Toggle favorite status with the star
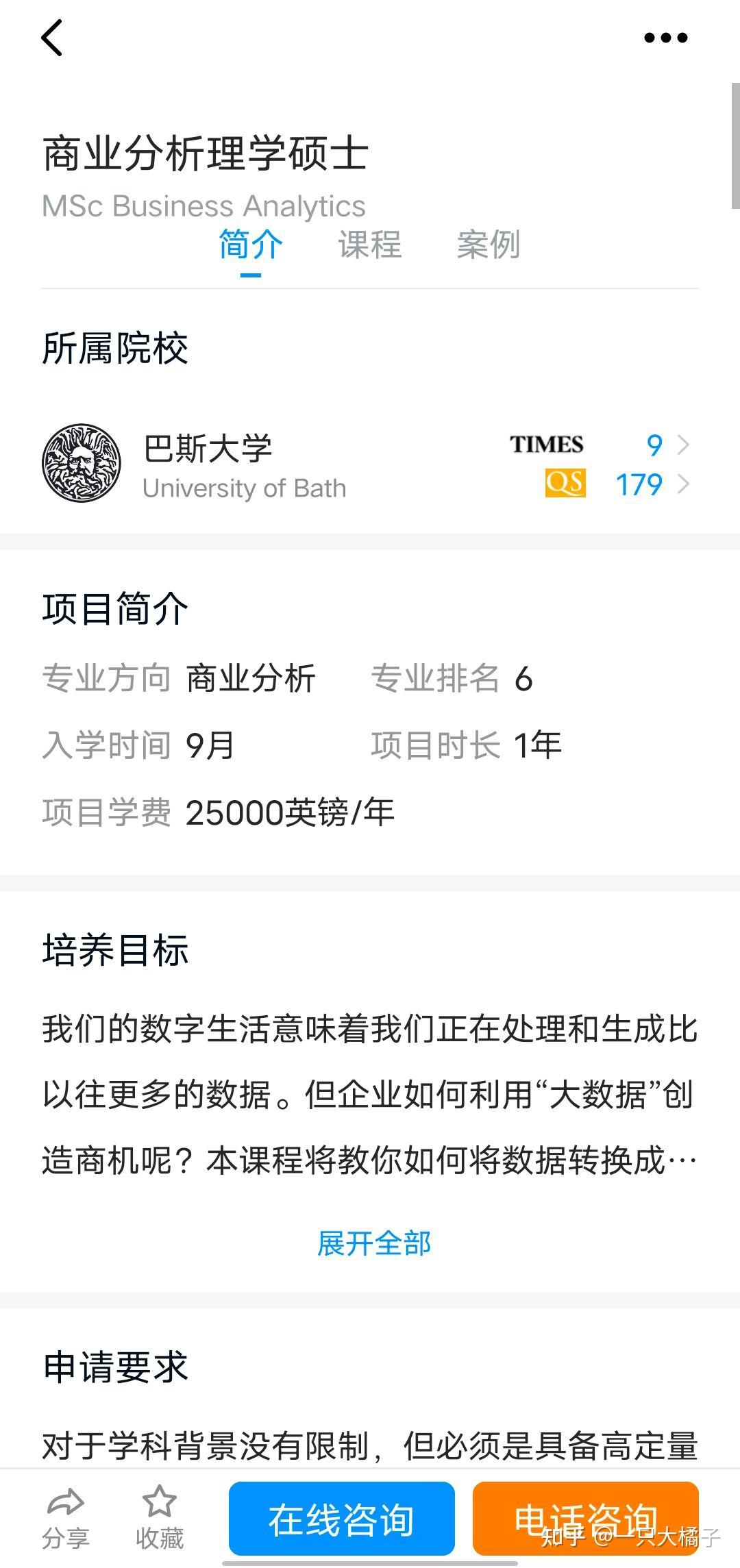This screenshot has width=740, height=1568. click(x=159, y=1500)
